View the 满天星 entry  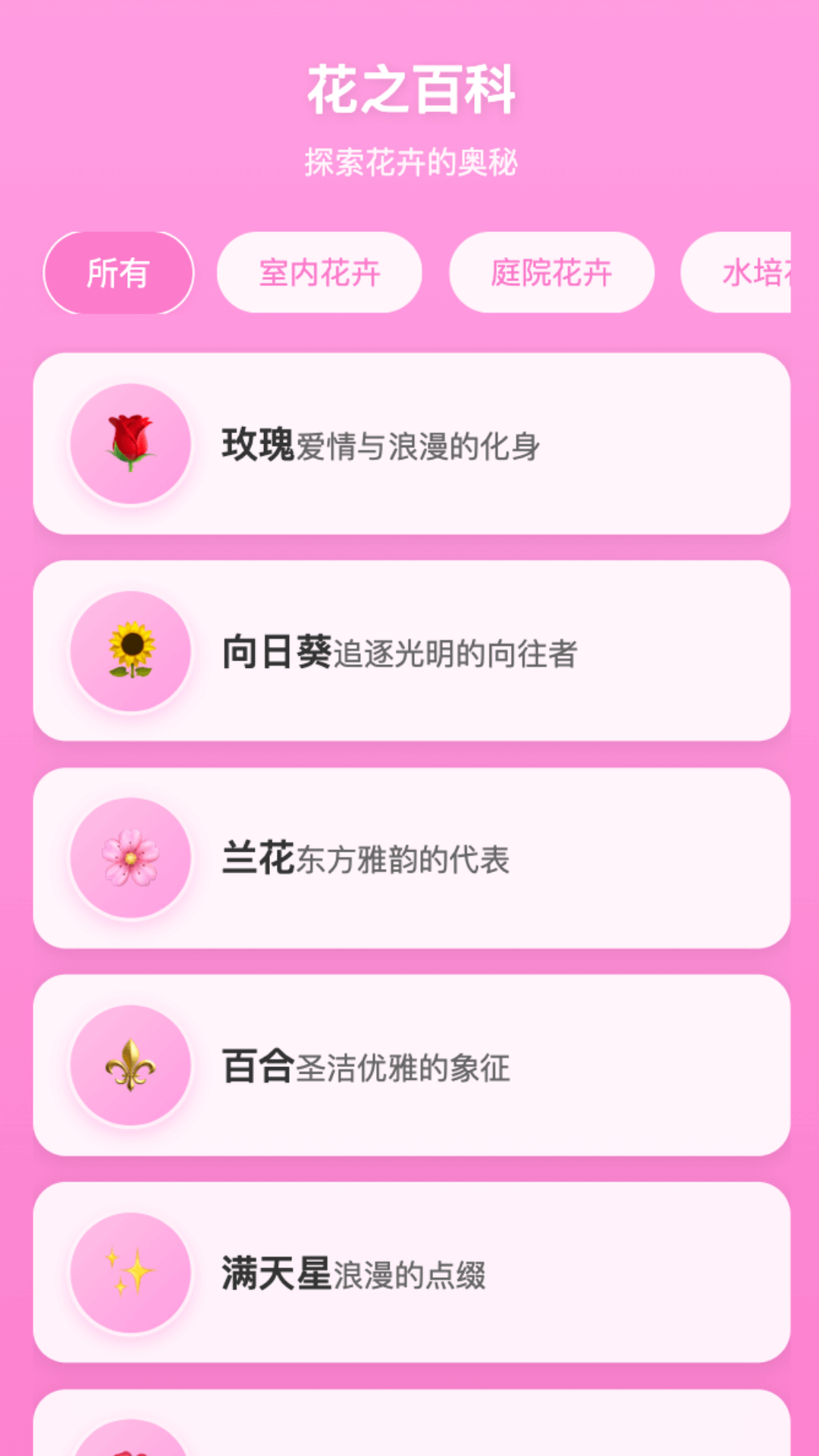411,1272
